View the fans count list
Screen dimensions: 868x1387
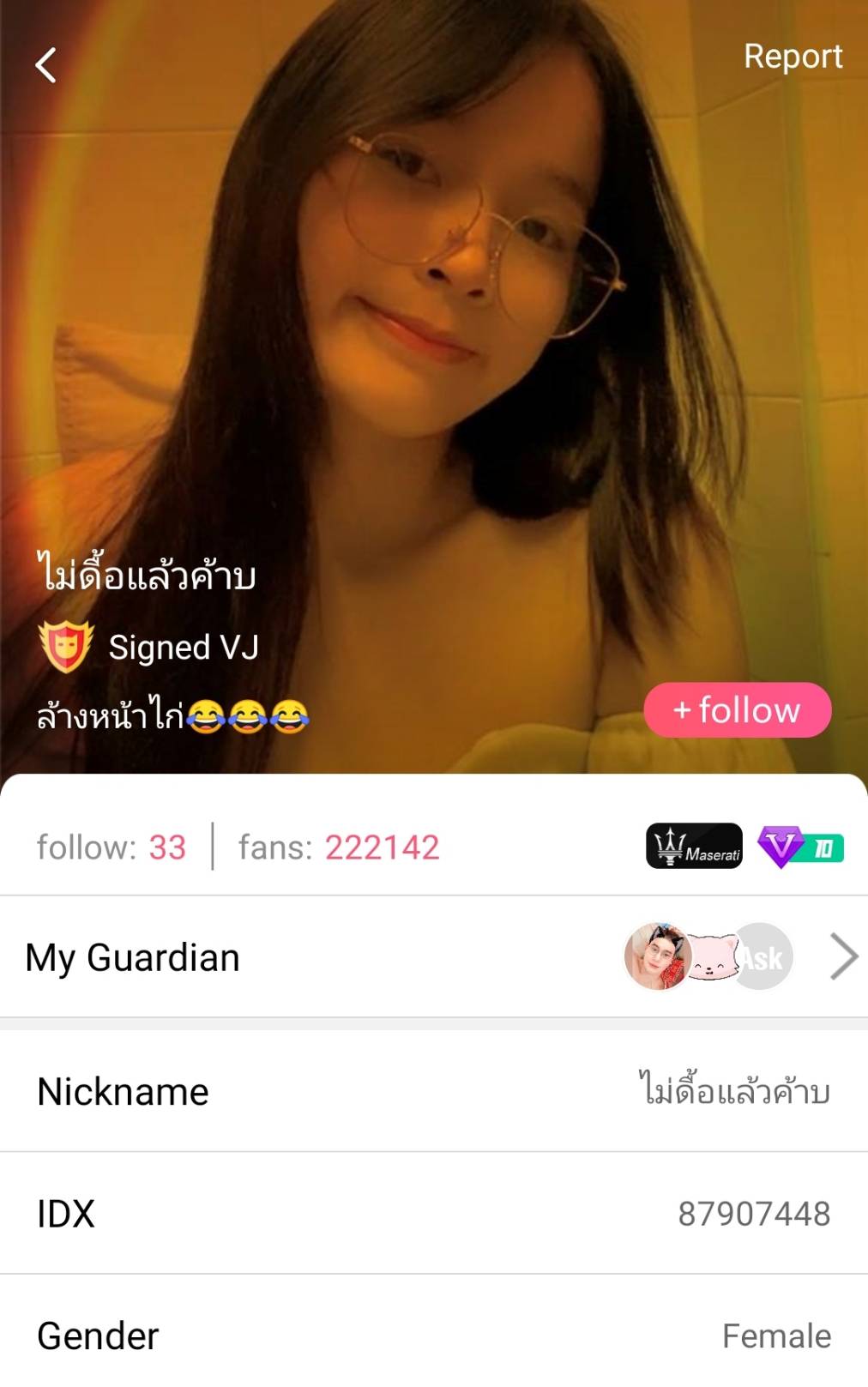339,847
